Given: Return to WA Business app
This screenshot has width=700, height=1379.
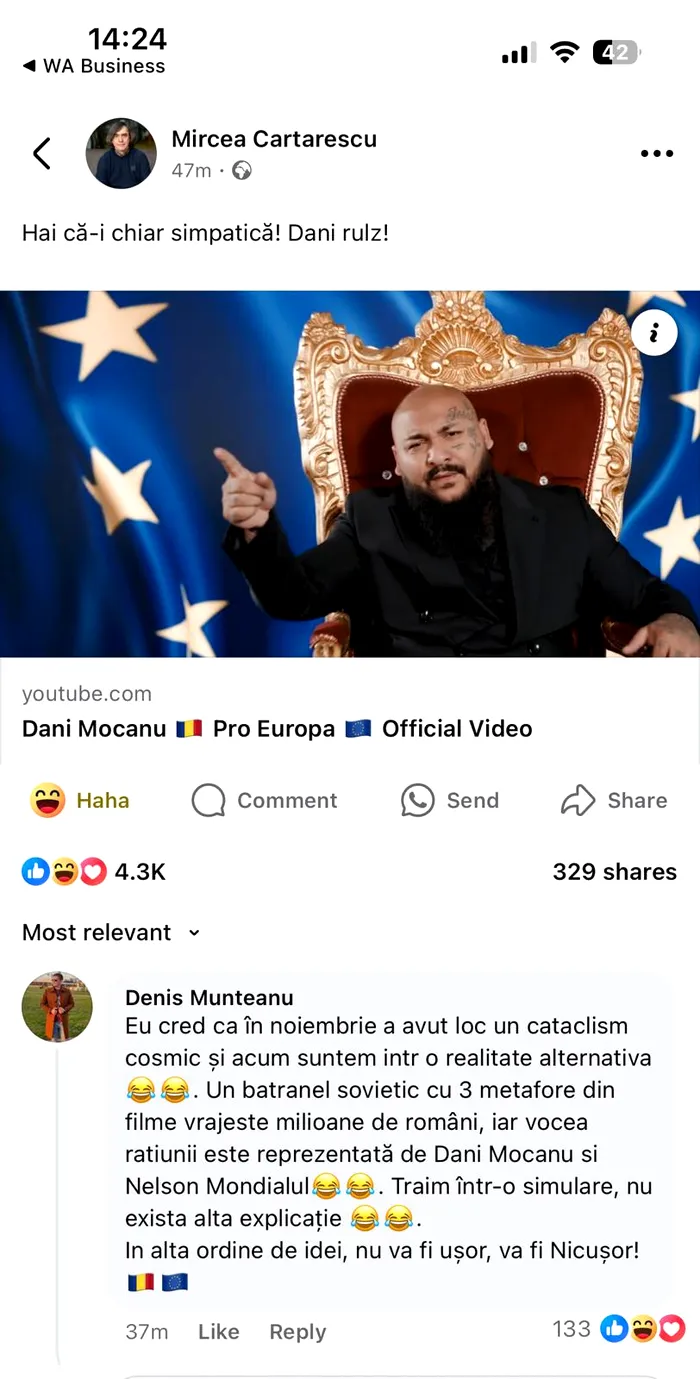Looking at the screenshot, I should [x=94, y=66].
